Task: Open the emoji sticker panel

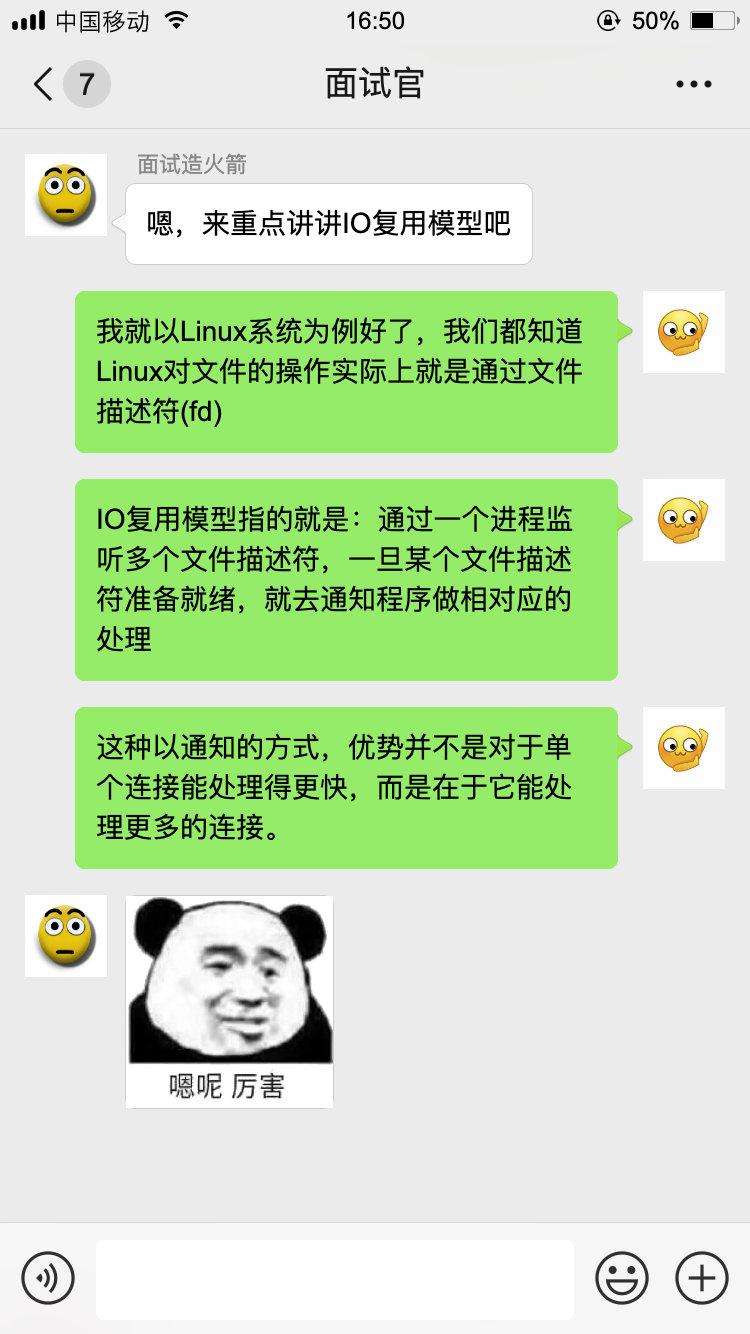Action: (x=621, y=1277)
